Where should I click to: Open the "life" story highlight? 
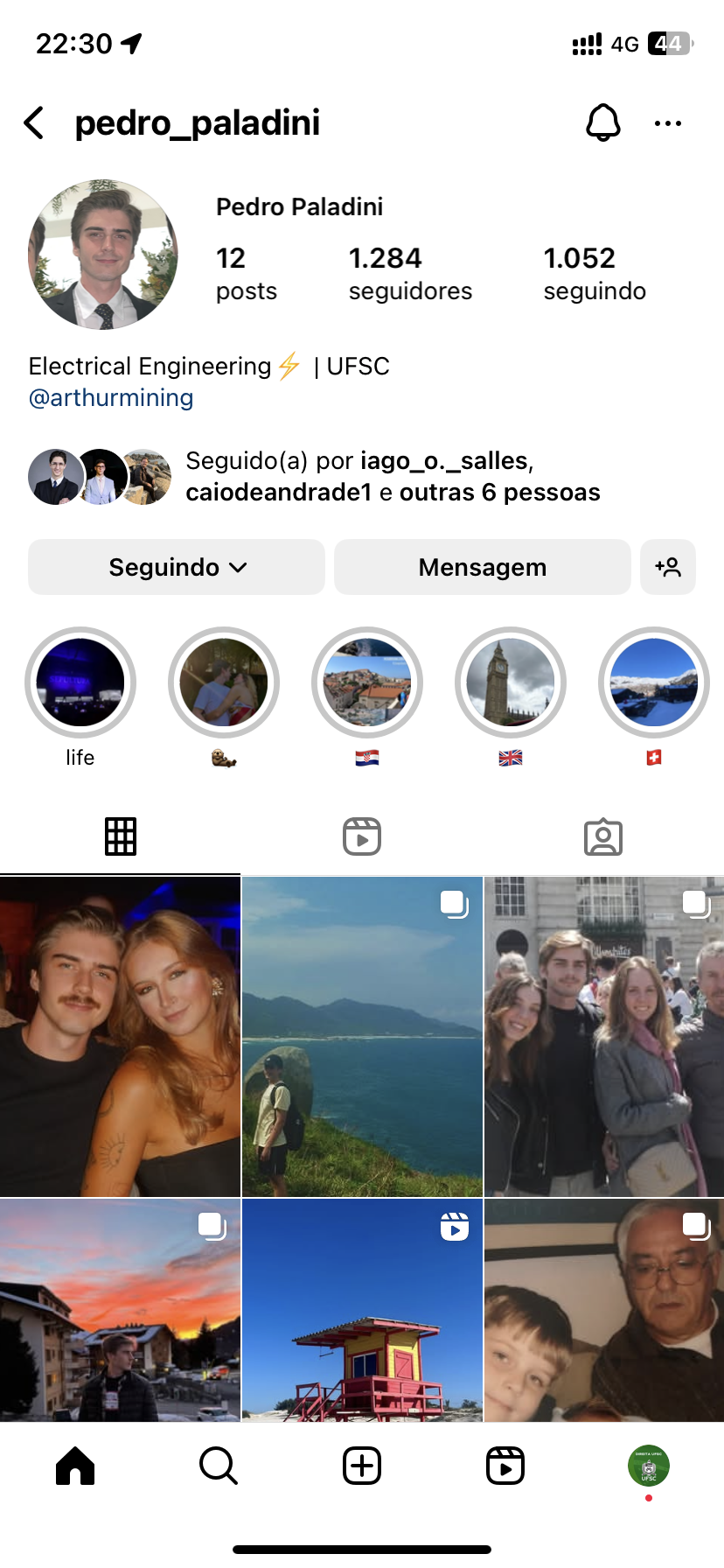coord(80,682)
